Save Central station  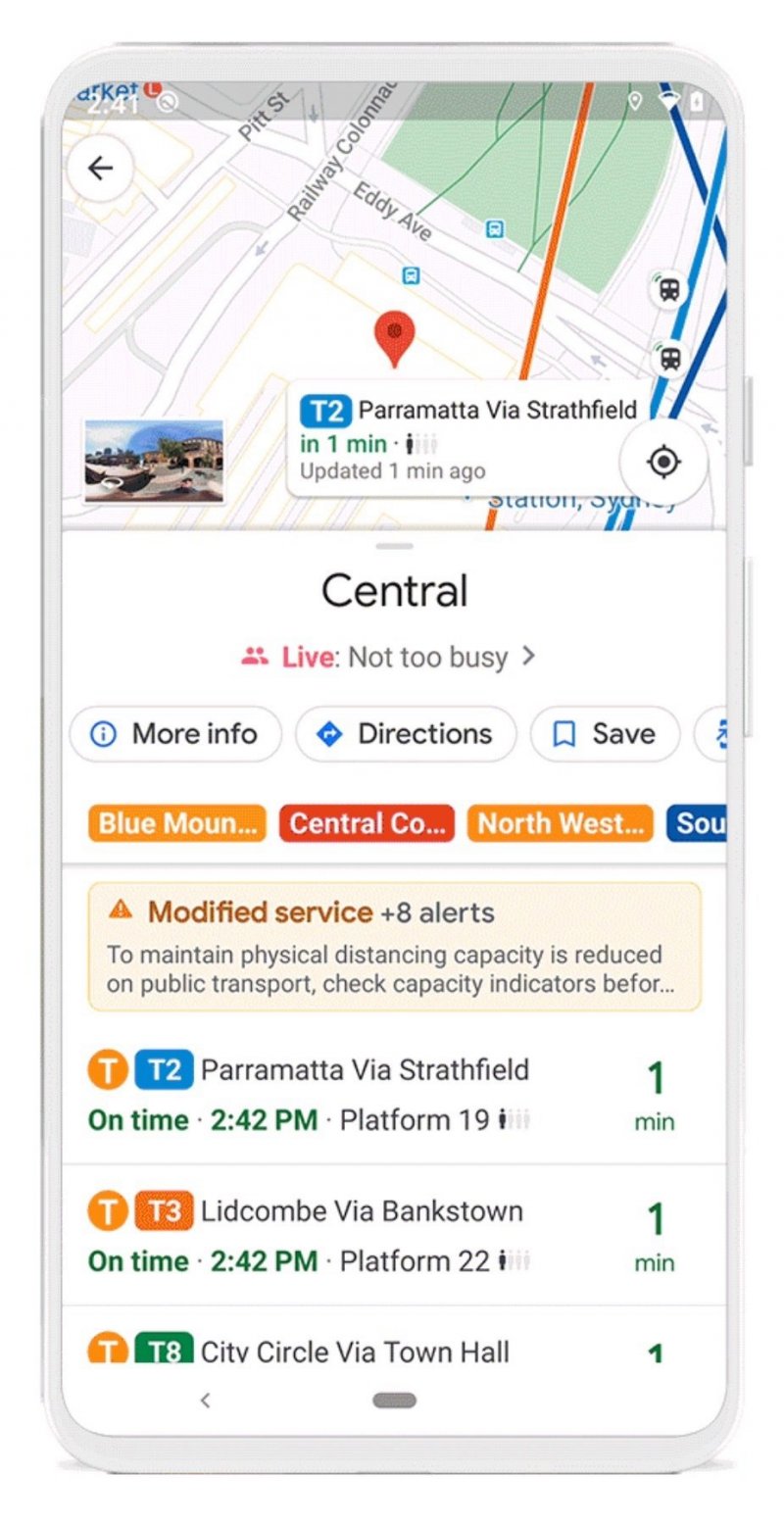(605, 734)
